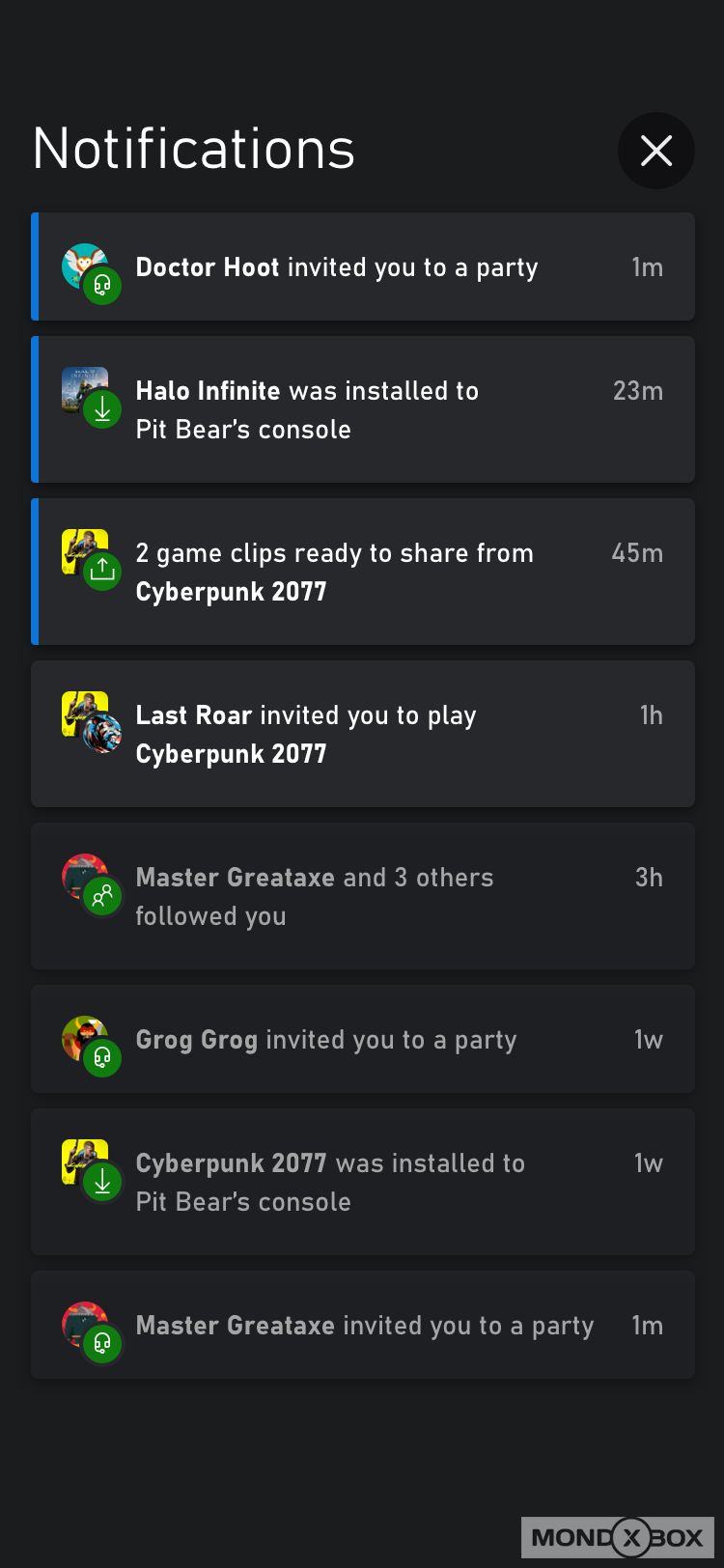
Task: View Master Greataxe and 3 others followed you
Action: pos(363,896)
